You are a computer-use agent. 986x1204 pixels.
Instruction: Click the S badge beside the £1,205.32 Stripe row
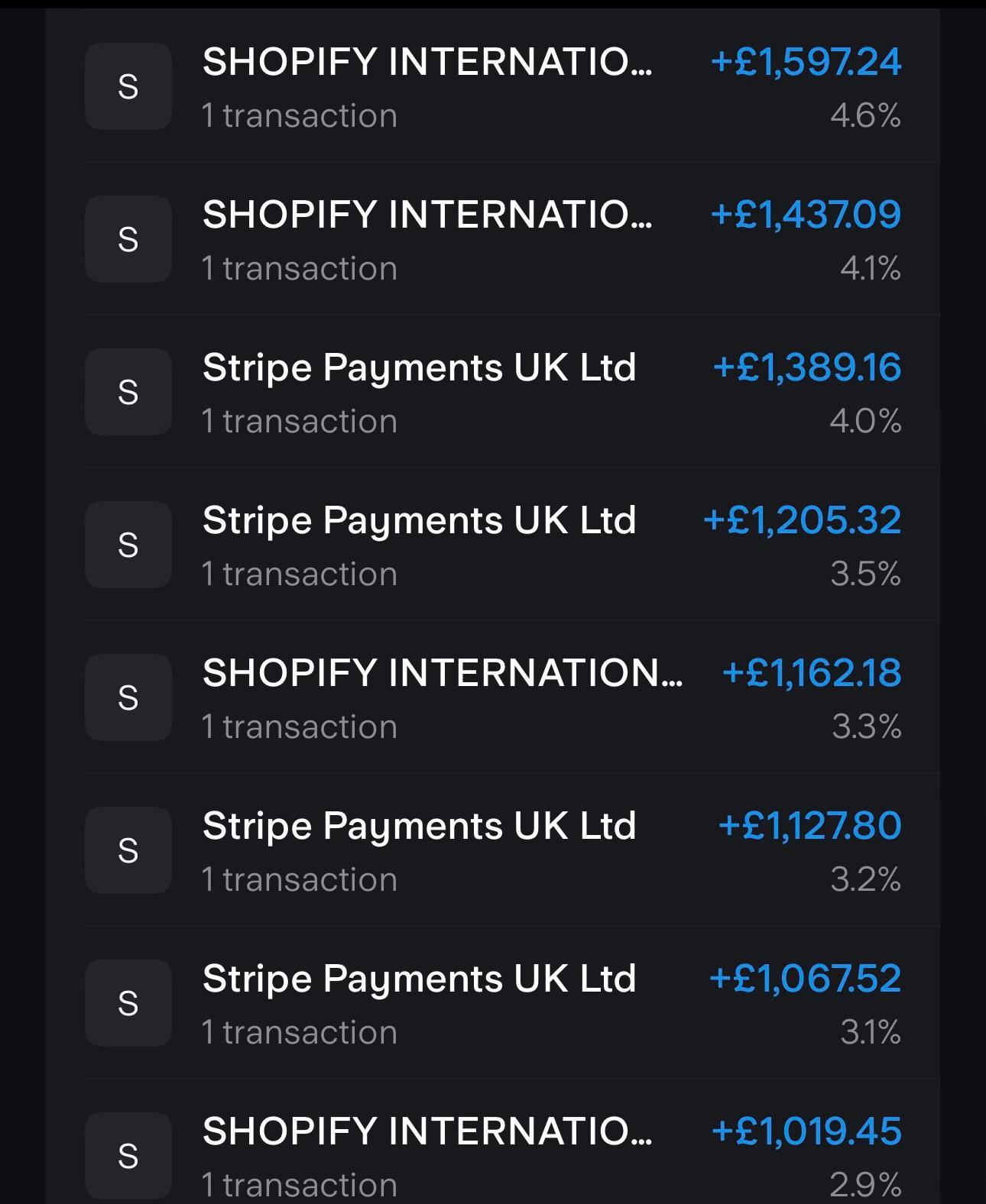tap(128, 544)
